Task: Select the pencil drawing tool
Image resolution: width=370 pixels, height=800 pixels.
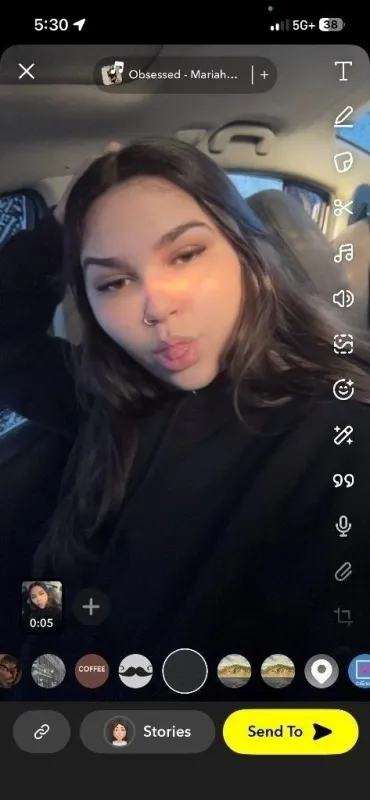Action: coord(343,117)
